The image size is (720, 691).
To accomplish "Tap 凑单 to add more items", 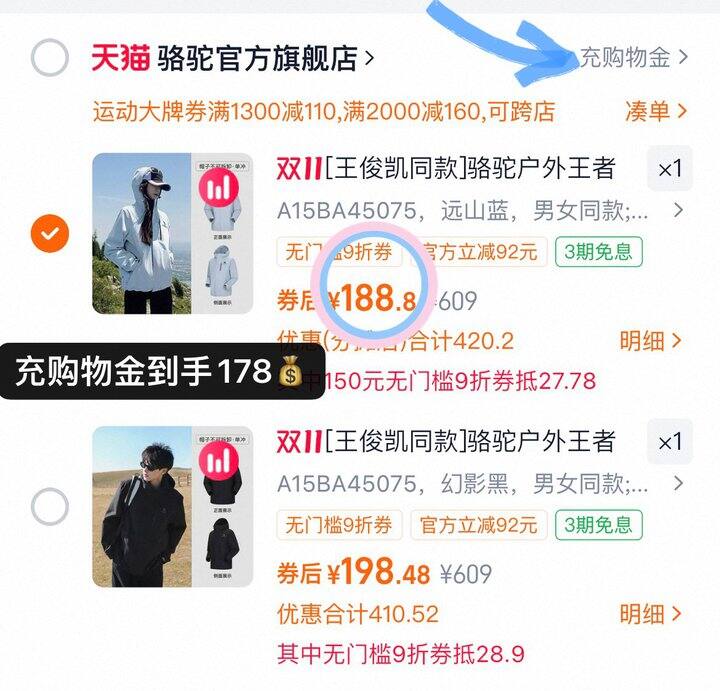I will 656,110.
